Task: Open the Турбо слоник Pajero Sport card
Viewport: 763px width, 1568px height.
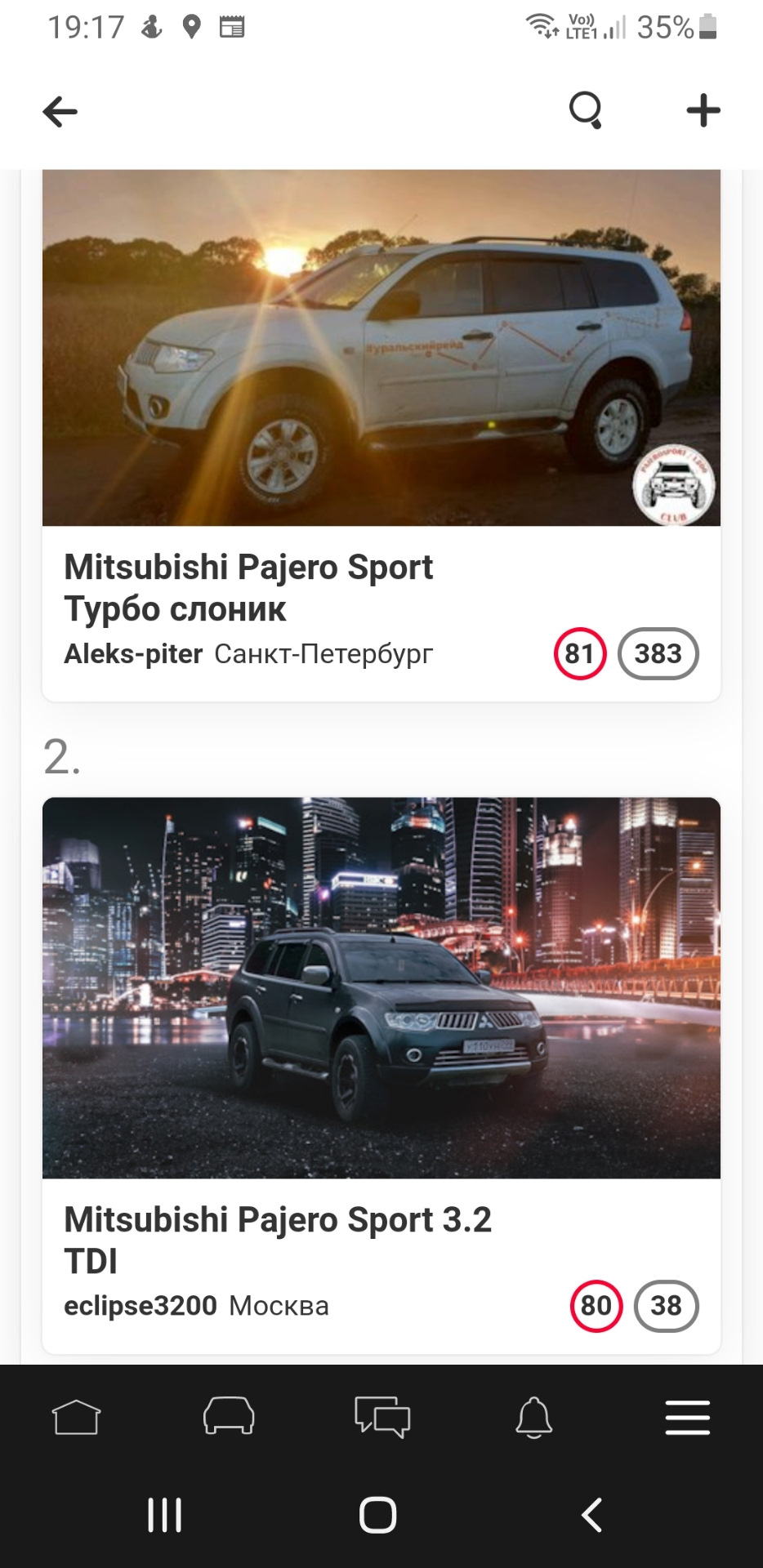Action: coord(248,588)
